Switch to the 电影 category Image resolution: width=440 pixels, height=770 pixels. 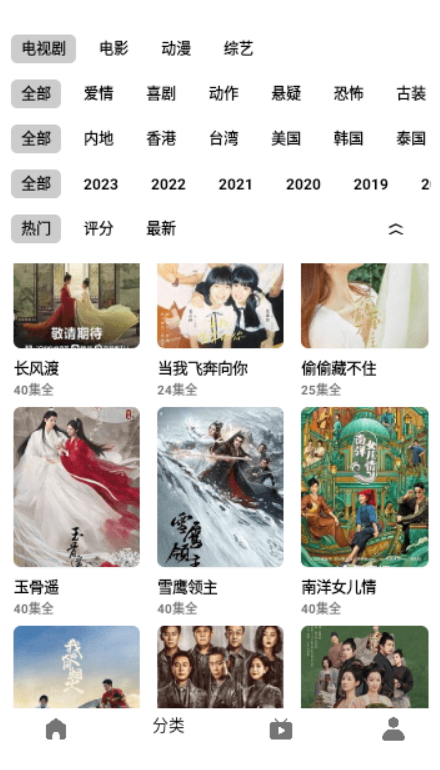pyautogui.click(x=113, y=49)
